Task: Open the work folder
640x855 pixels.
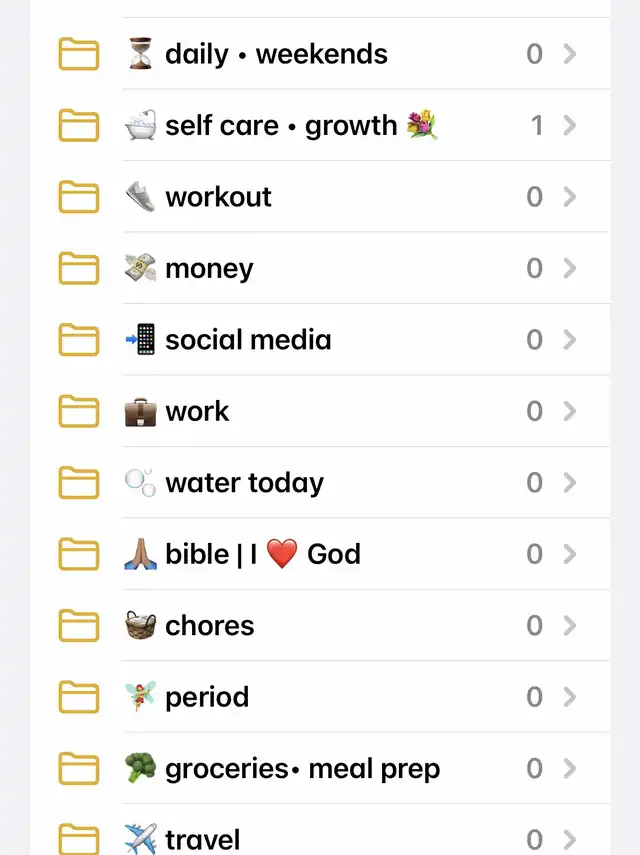Action: (x=197, y=412)
